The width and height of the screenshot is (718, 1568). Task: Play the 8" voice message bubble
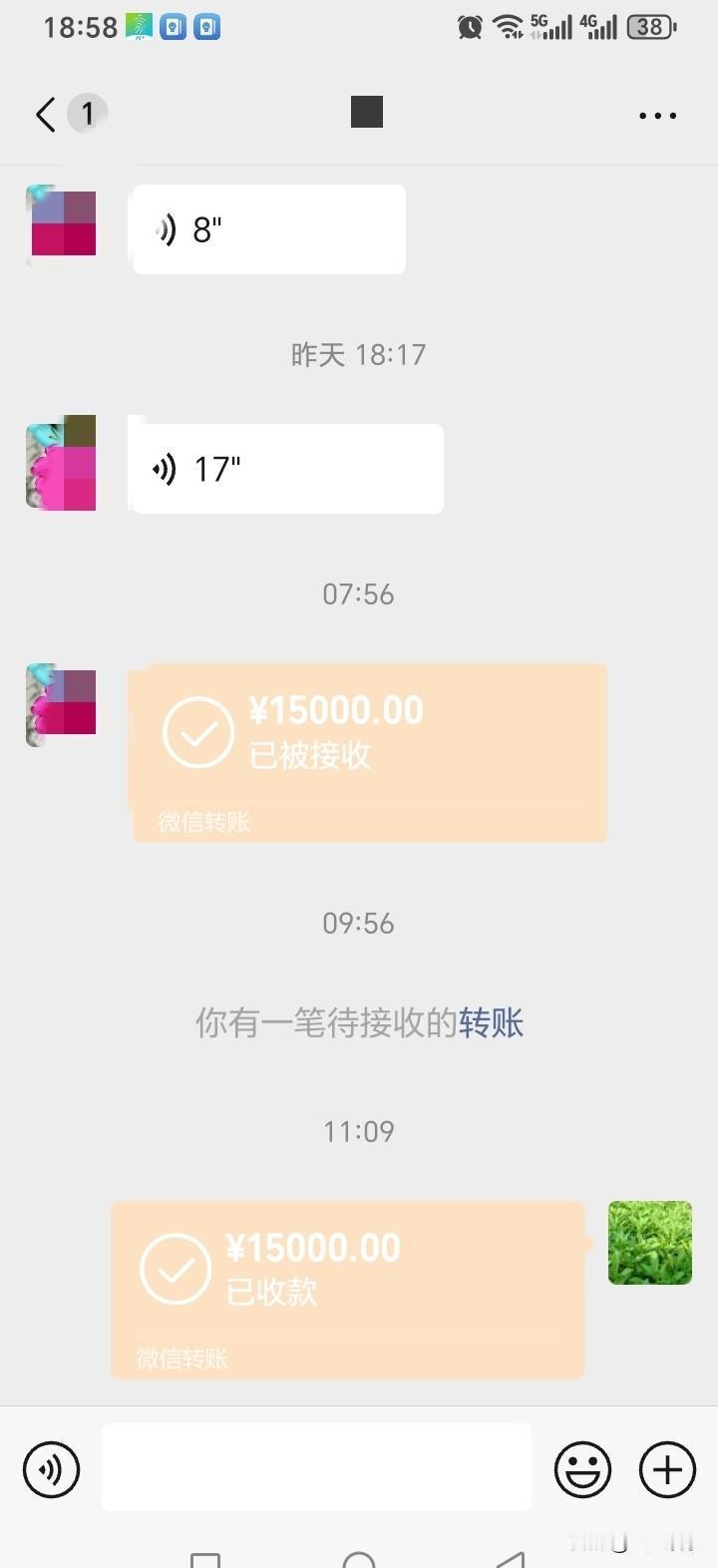point(267,227)
